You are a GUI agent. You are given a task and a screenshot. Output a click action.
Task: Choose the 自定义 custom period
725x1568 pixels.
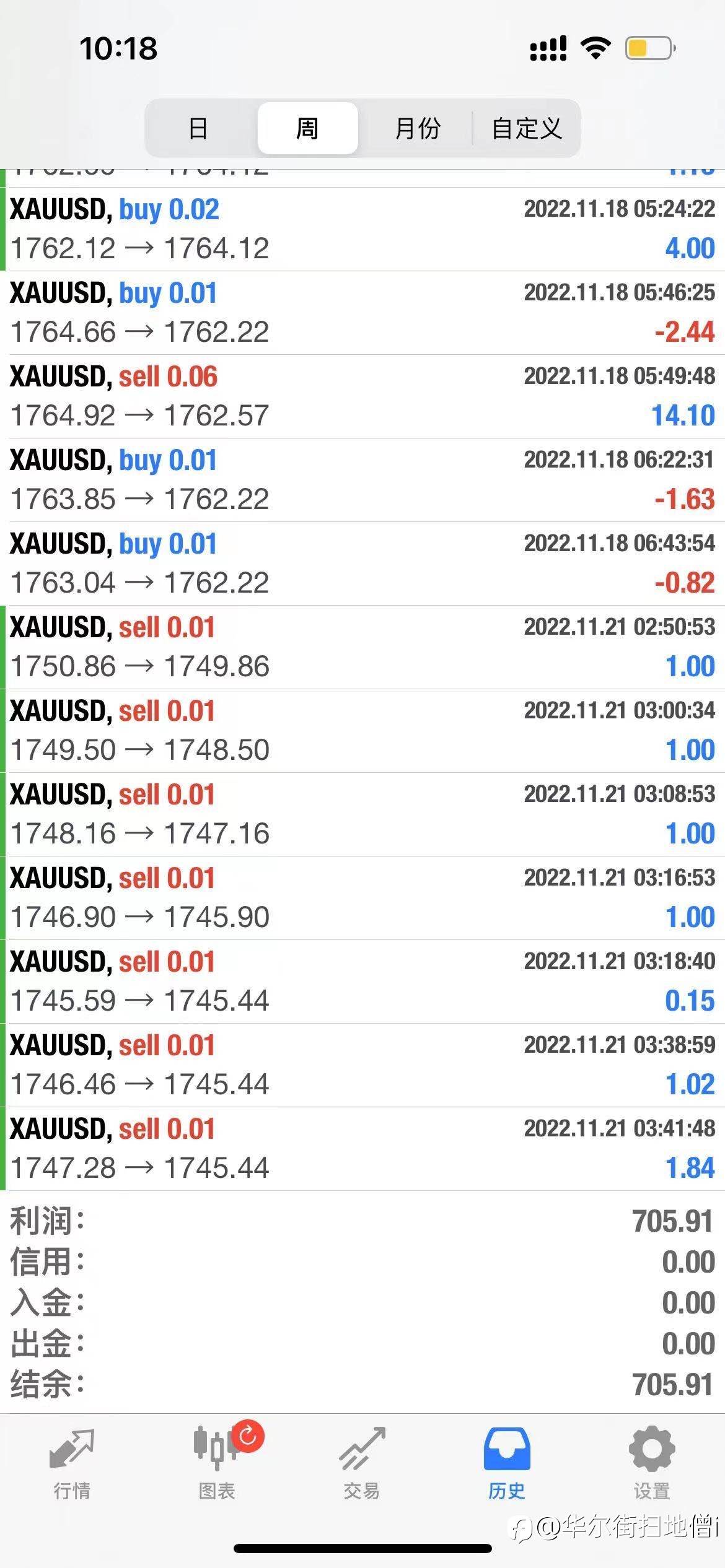pyautogui.click(x=527, y=128)
